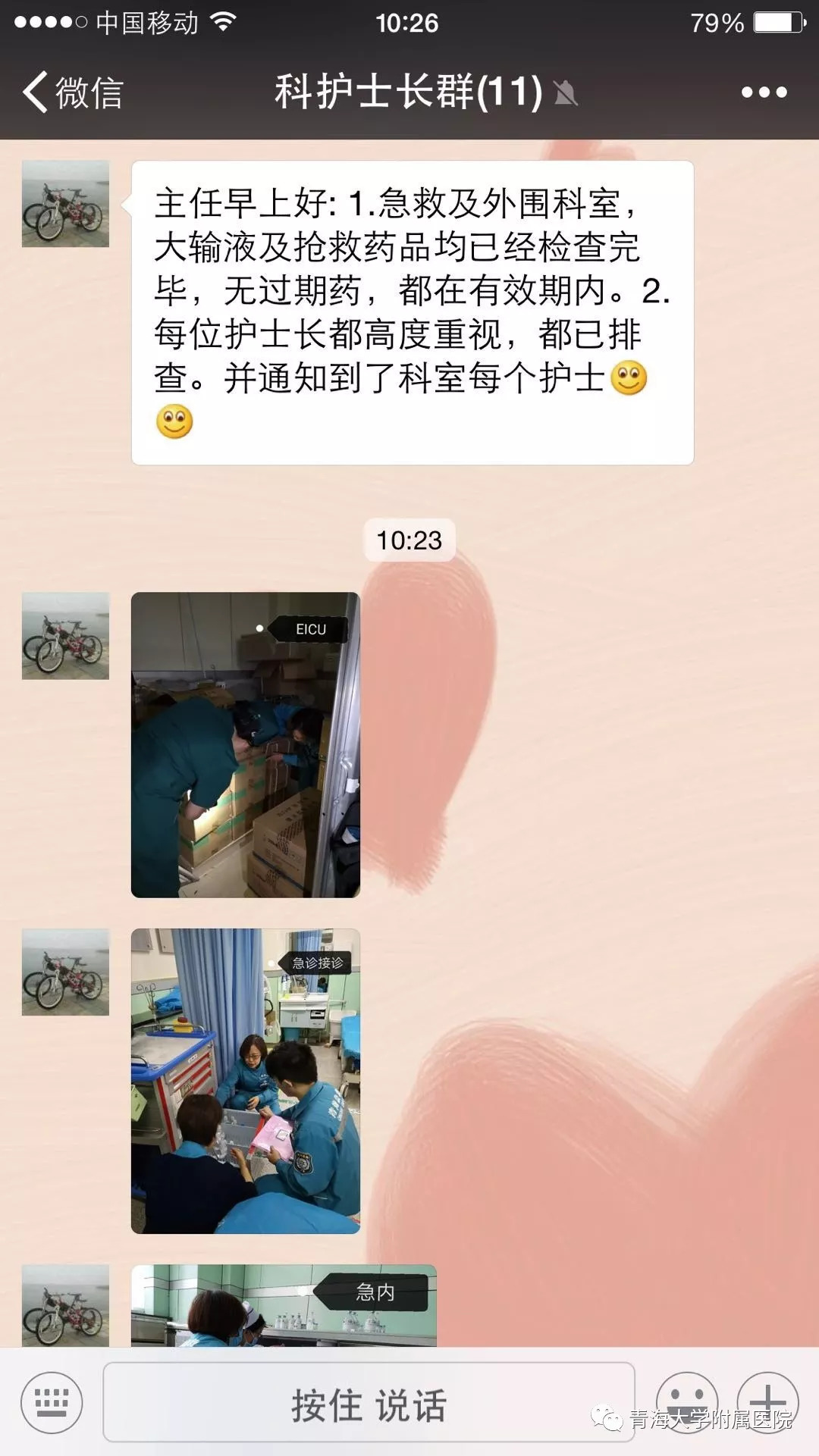The height and width of the screenshot is (1456, 819).
Task: Tap the 按住 说话 voice button
Action: click(x=369, y=1402)
